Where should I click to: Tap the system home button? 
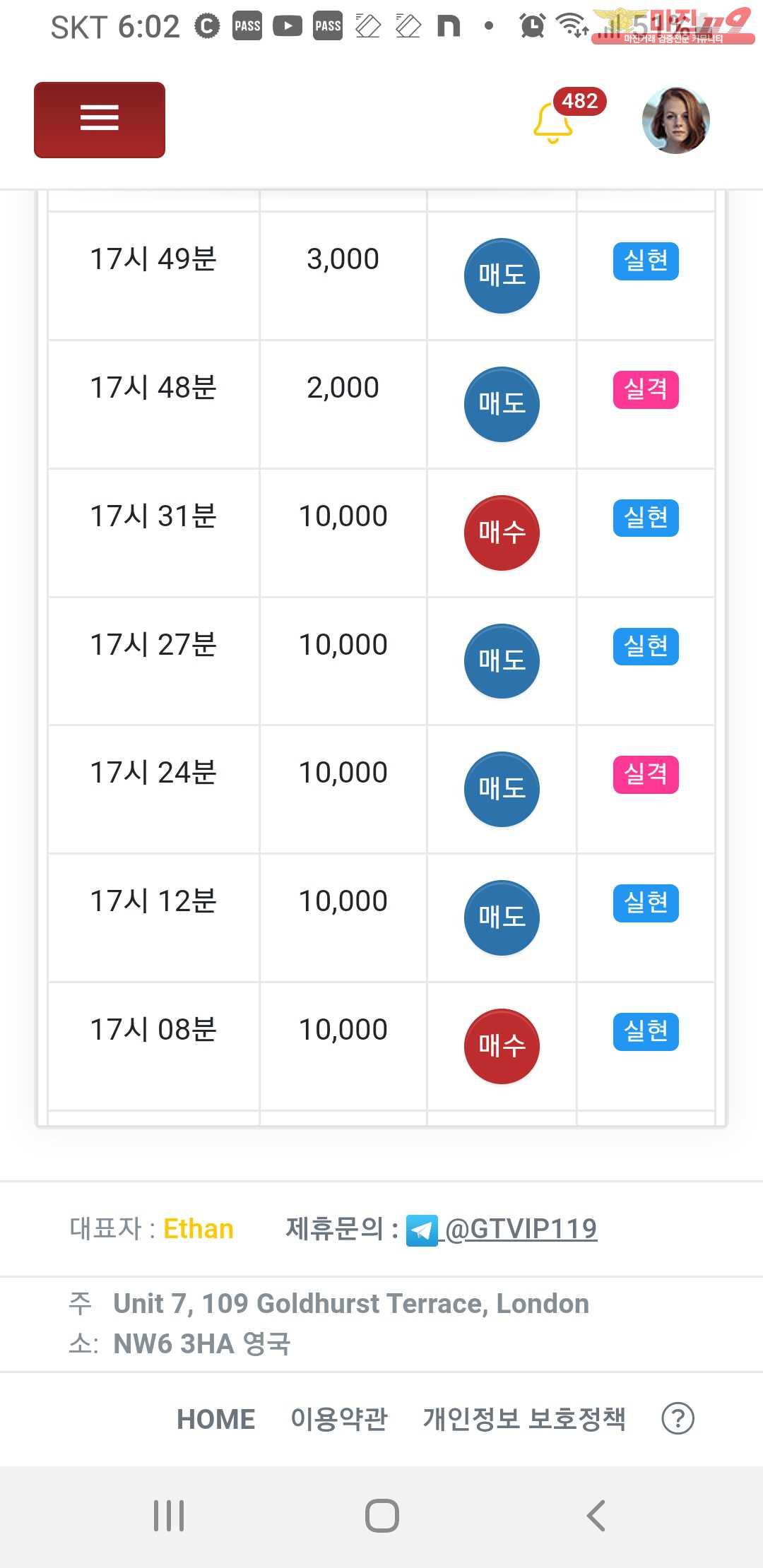click(x=381, y=1516)
